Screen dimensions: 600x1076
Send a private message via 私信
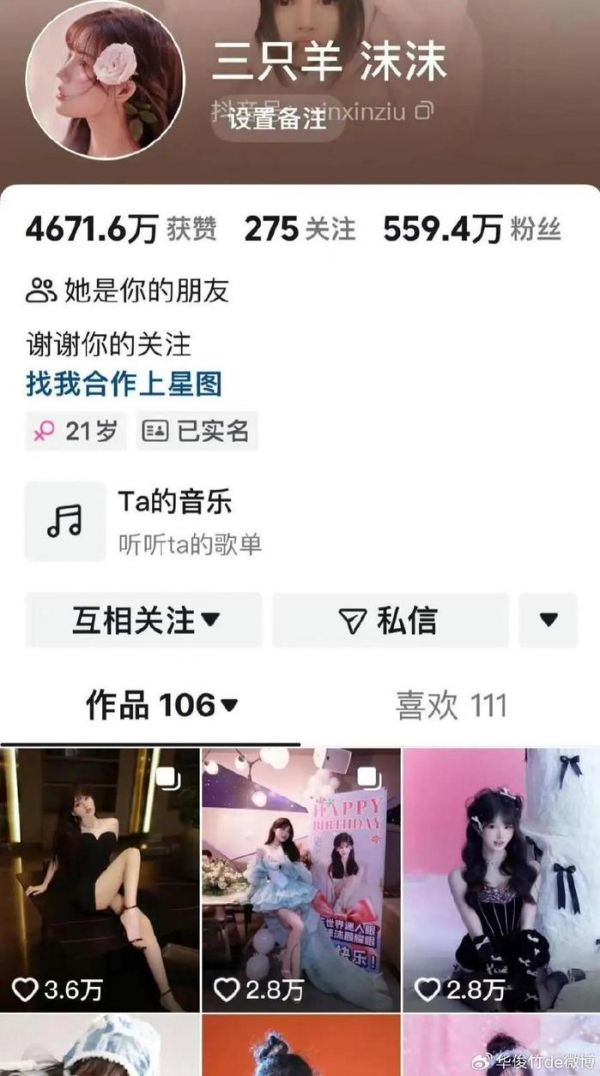(x=391, y=620)
